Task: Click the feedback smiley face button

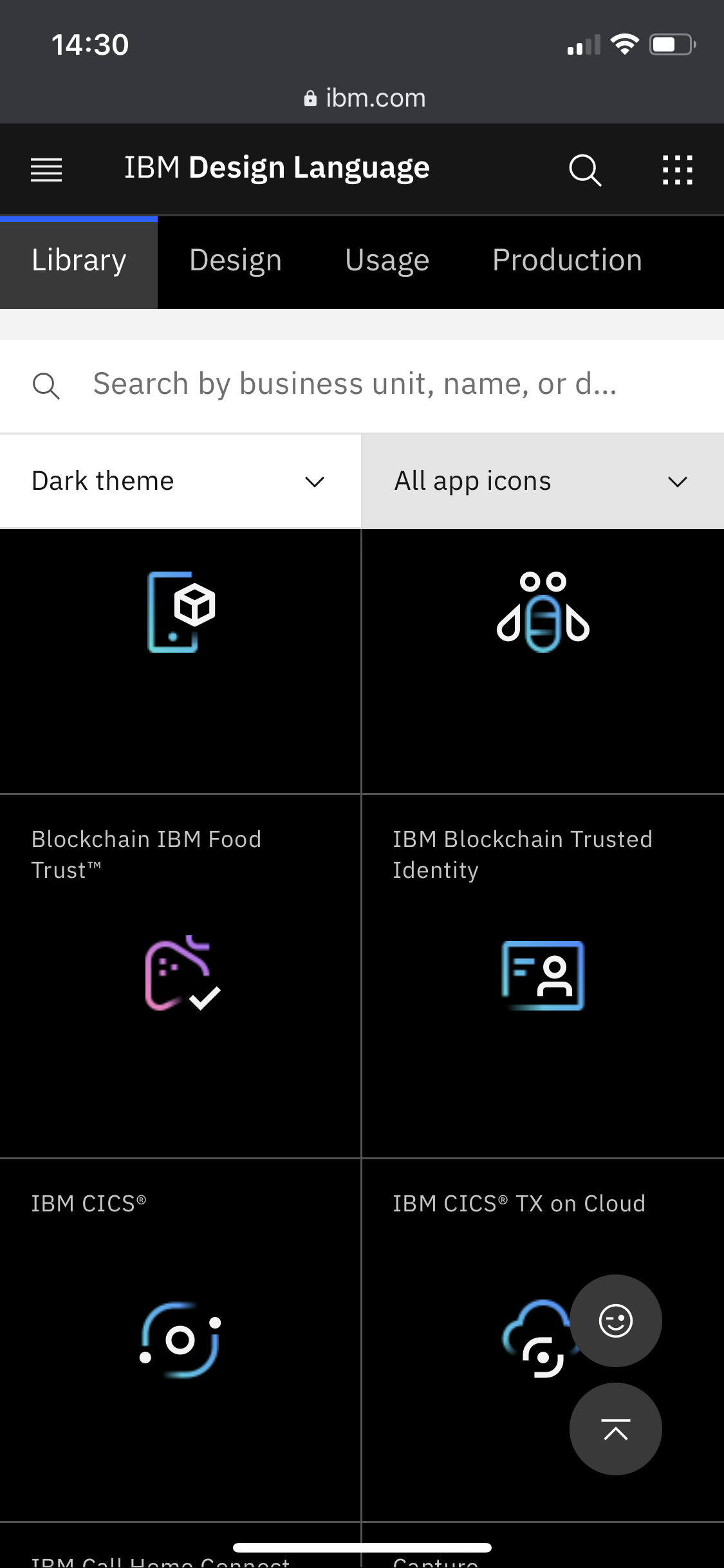Action: 615,1320
